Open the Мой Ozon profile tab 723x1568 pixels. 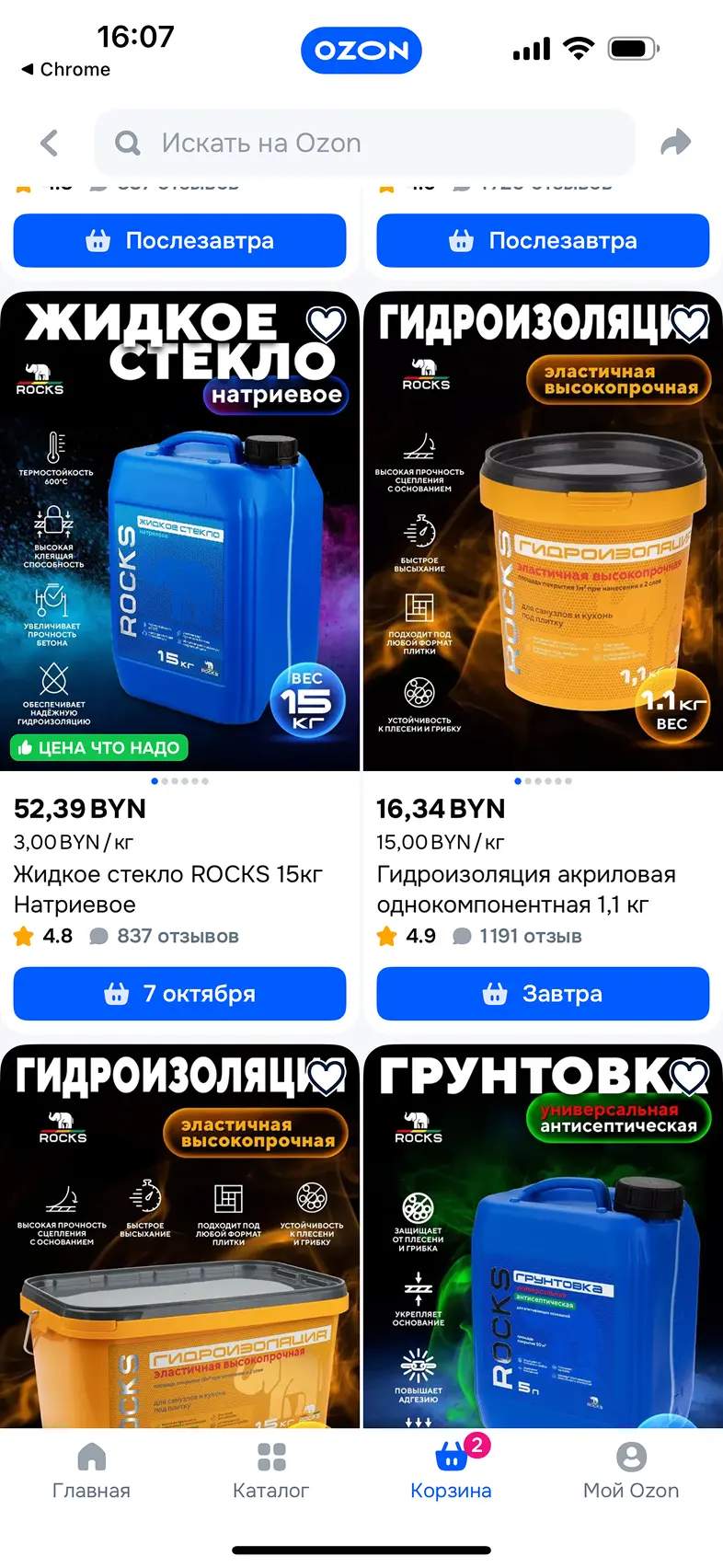pos(631,1470)
